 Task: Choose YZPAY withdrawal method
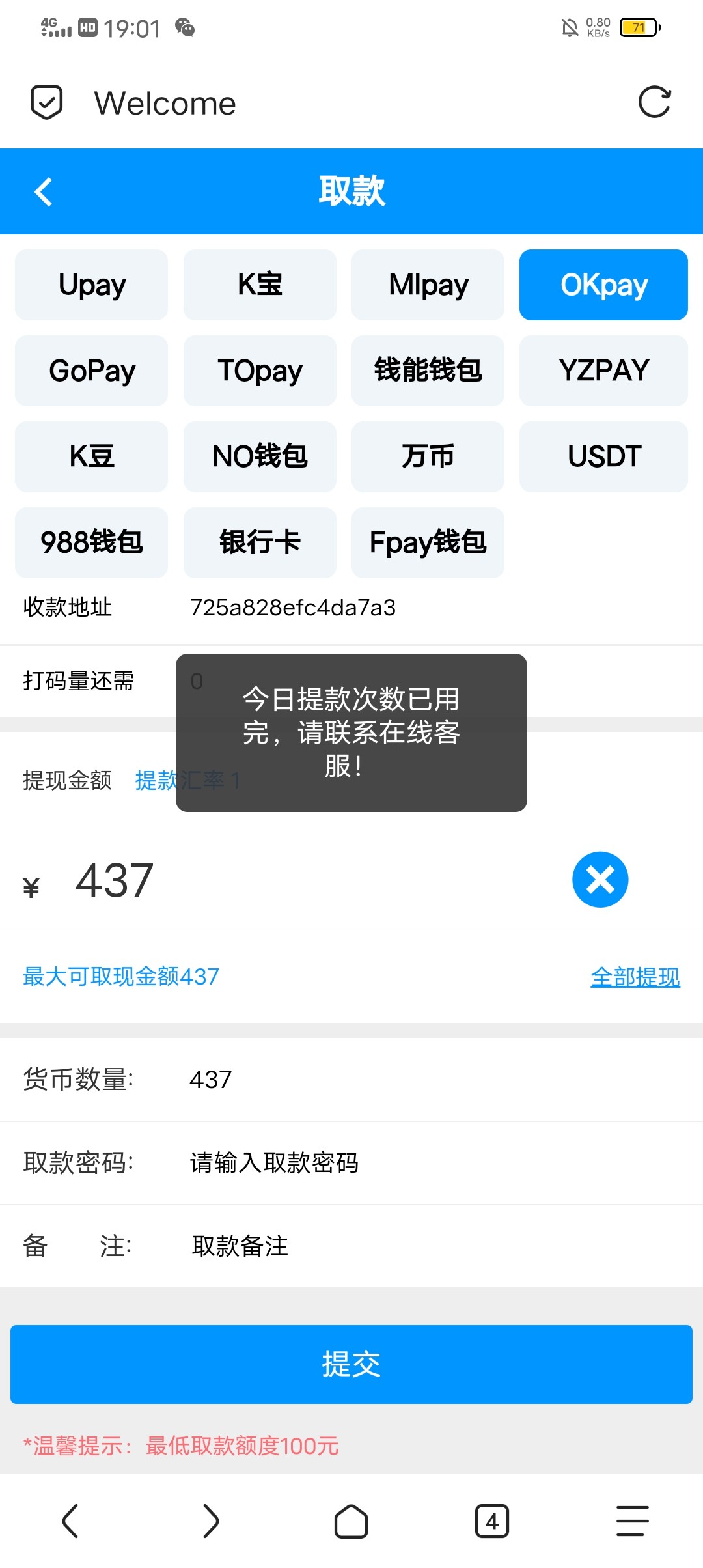click(x=603, y=371)
